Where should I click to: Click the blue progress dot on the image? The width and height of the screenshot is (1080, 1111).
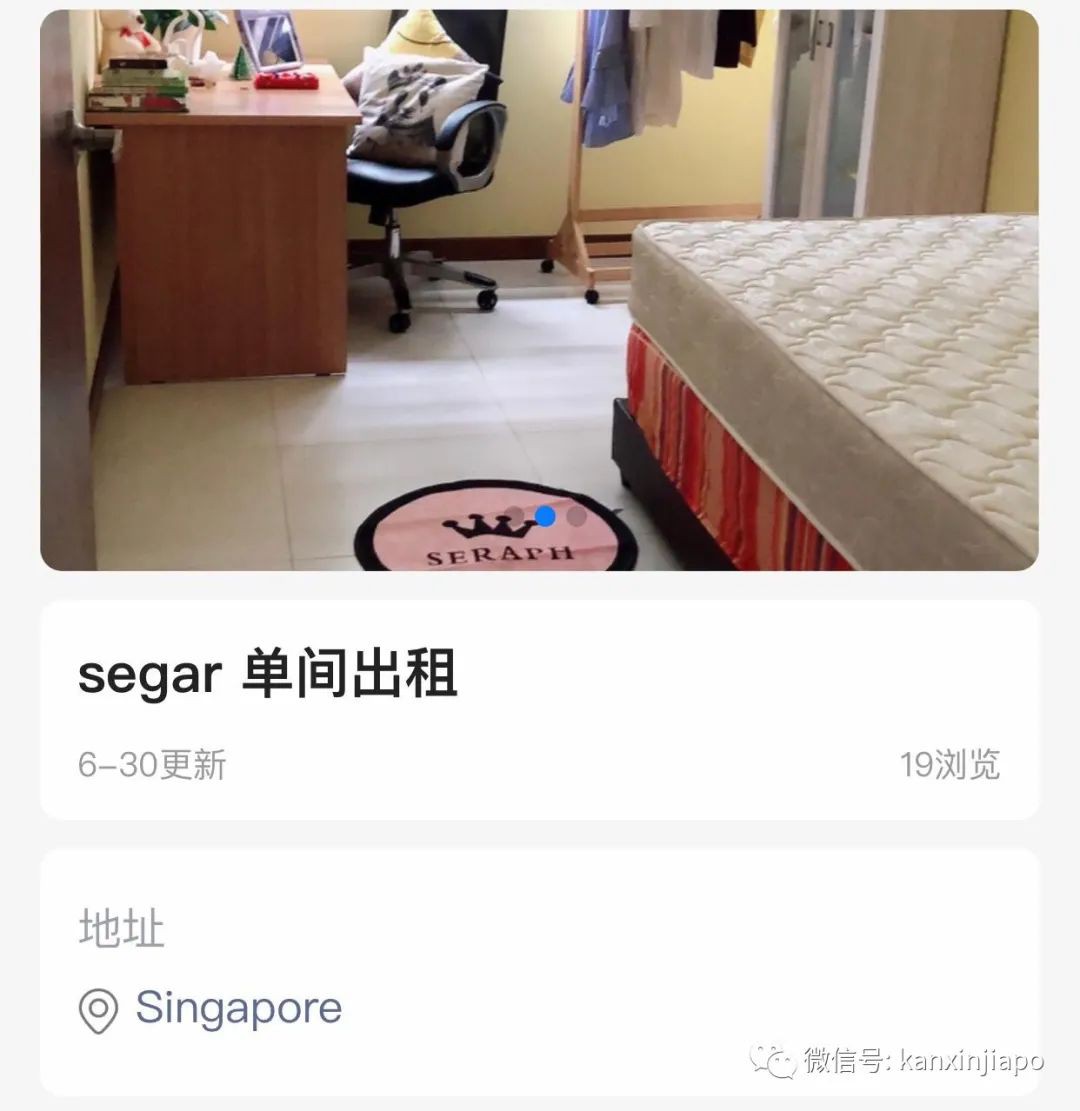[544, 515]
